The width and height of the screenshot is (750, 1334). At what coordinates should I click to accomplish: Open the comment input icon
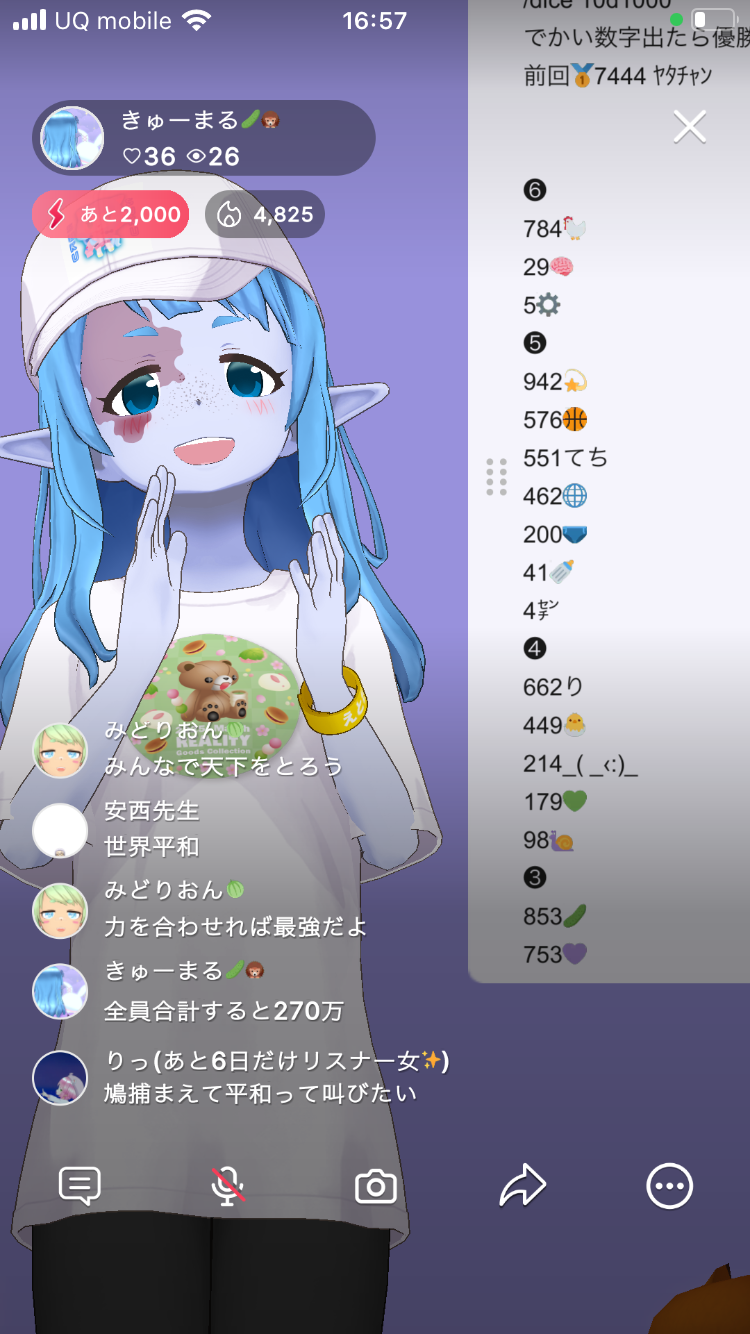point(80,1186)
